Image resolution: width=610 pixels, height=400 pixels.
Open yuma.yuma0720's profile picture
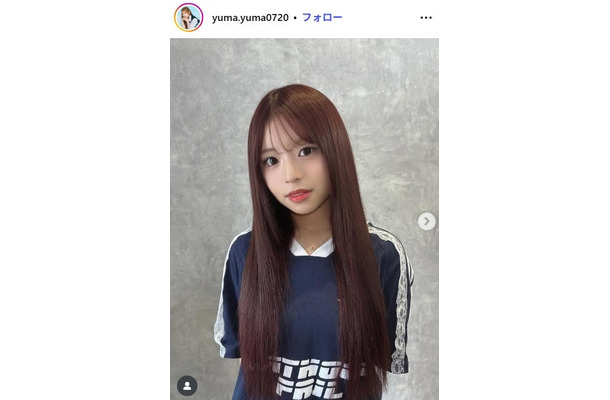[188, 18]
